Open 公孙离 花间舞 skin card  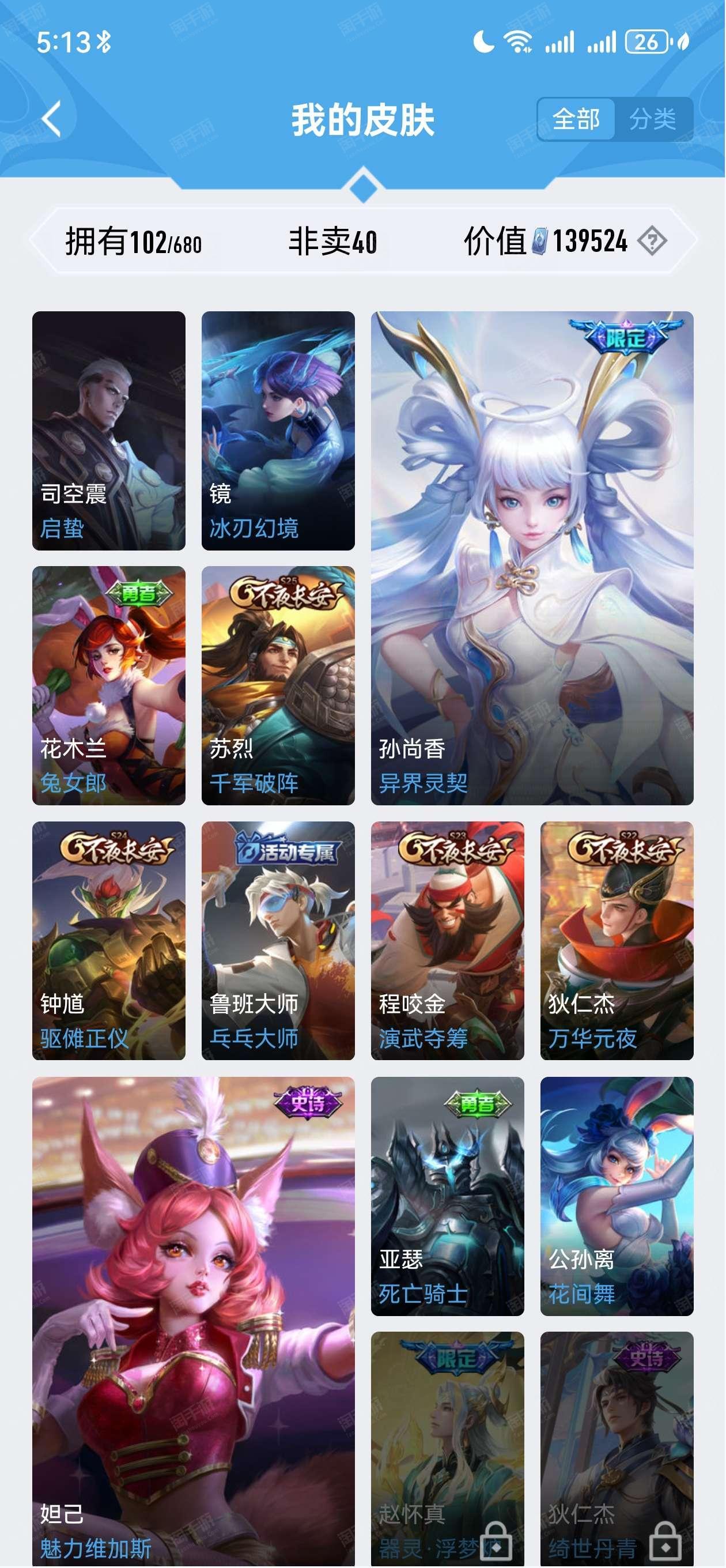coord(617,1196)
